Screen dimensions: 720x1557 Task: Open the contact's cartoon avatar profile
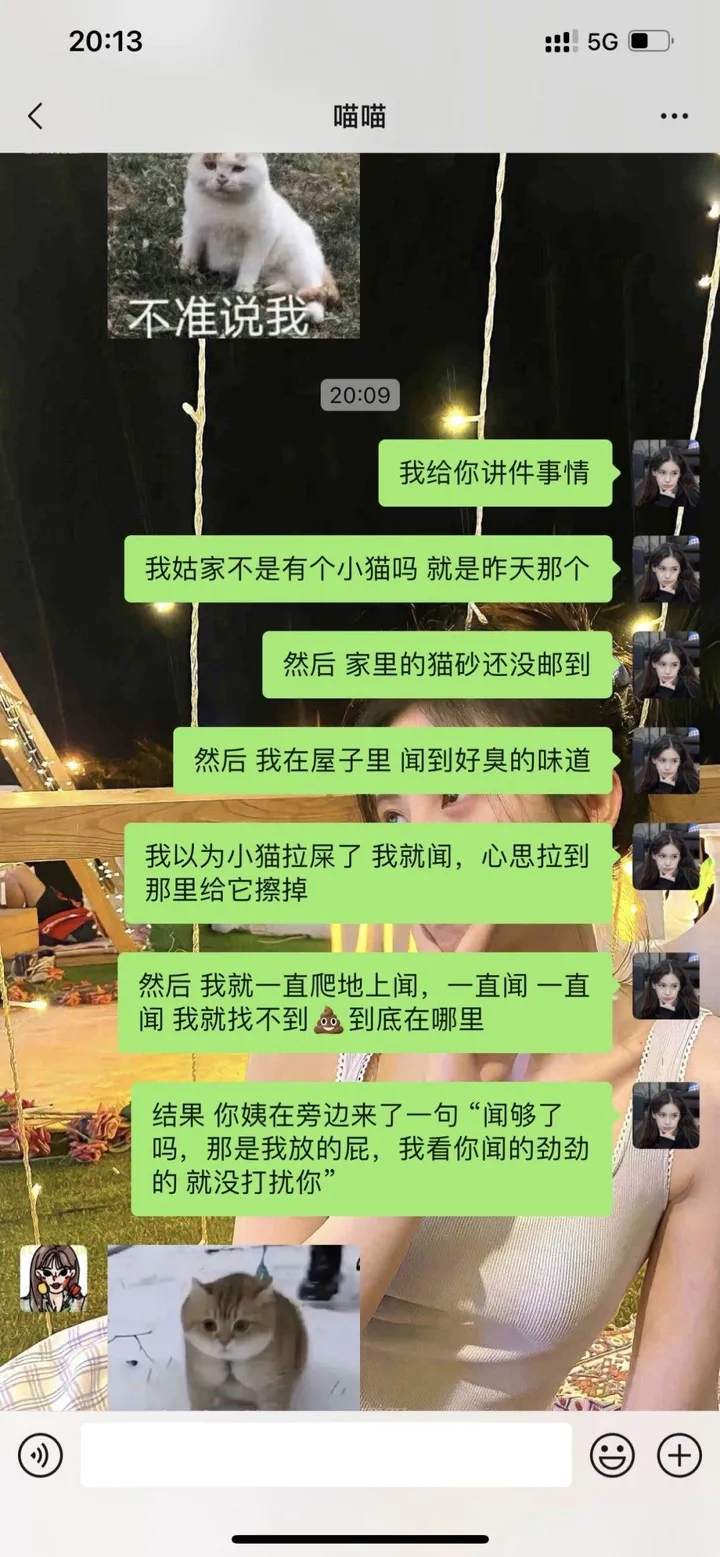pos(54,1278)
